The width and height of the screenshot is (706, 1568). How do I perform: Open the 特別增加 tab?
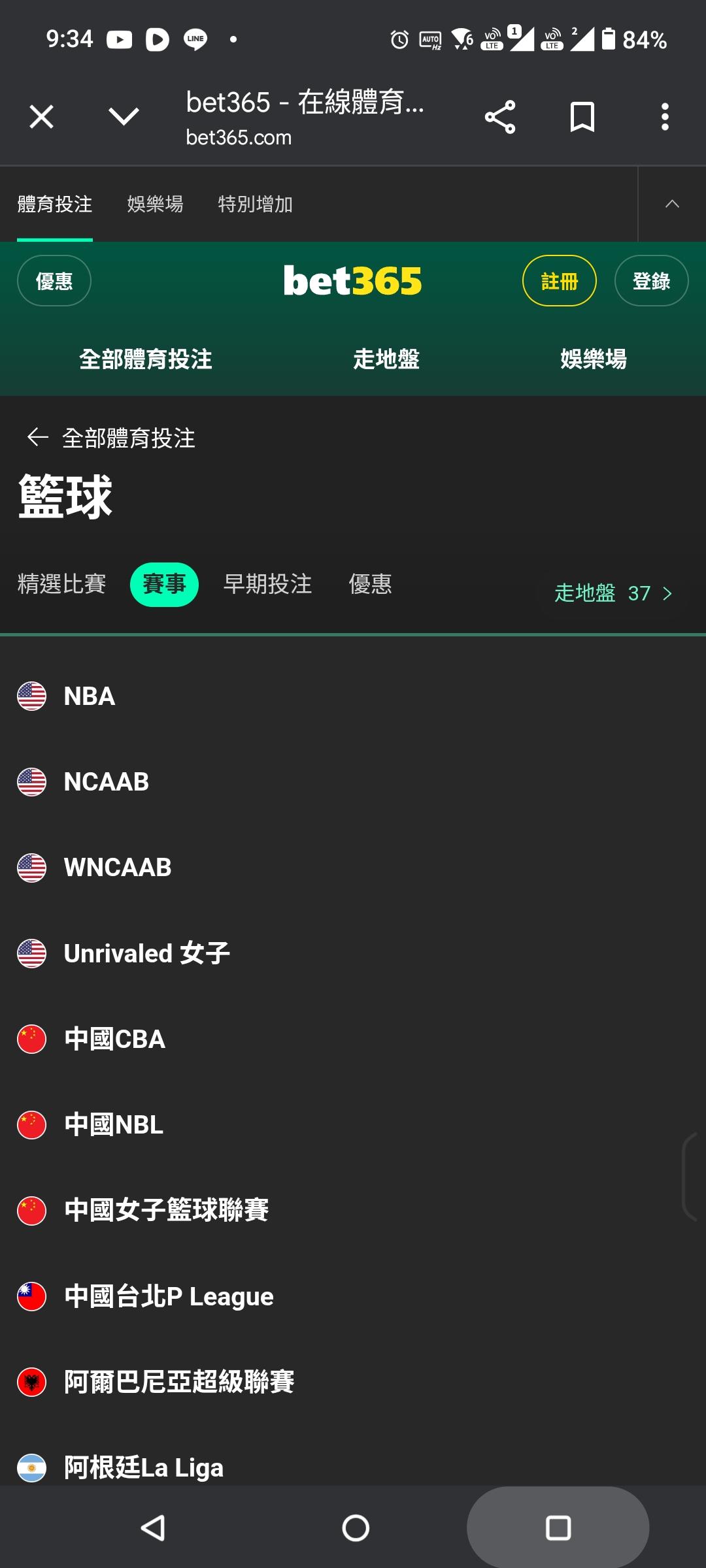pyautogui.click(x=255, y=204)
